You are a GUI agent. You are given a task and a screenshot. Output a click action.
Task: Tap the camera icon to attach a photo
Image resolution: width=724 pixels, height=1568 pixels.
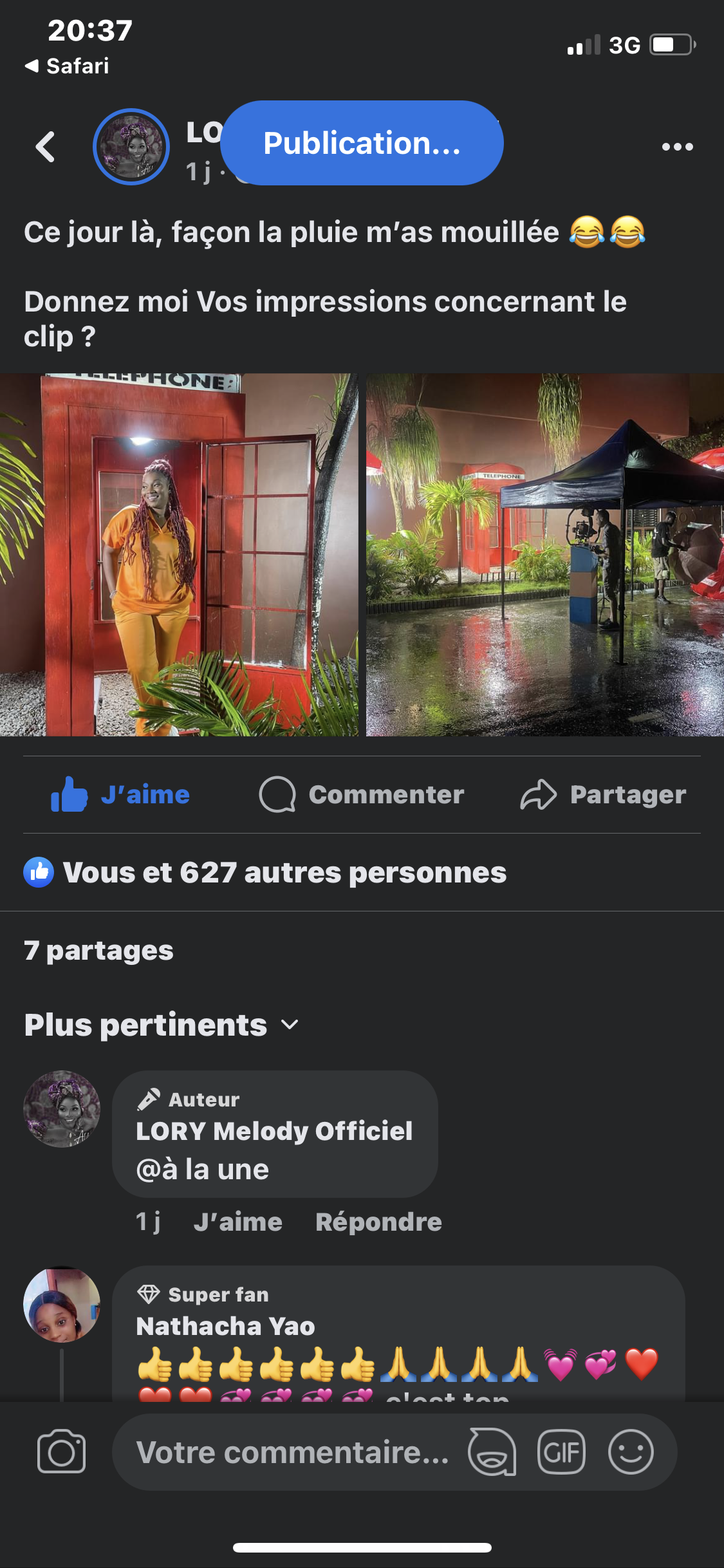tap(62, 1452)
